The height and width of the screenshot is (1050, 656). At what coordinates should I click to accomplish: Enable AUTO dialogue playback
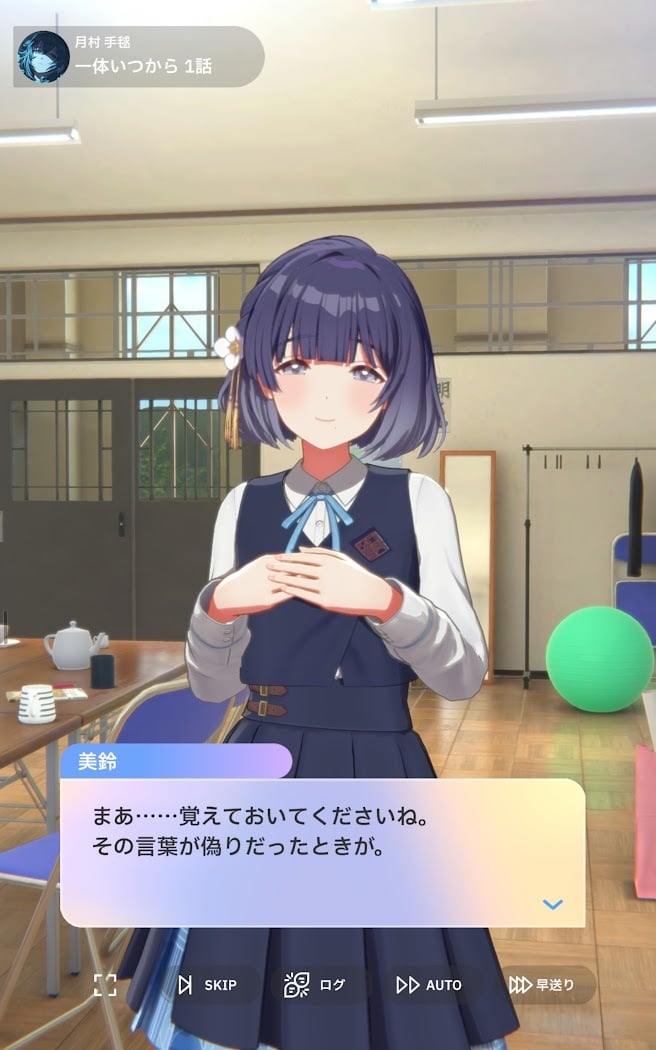(x=432, y=984)
